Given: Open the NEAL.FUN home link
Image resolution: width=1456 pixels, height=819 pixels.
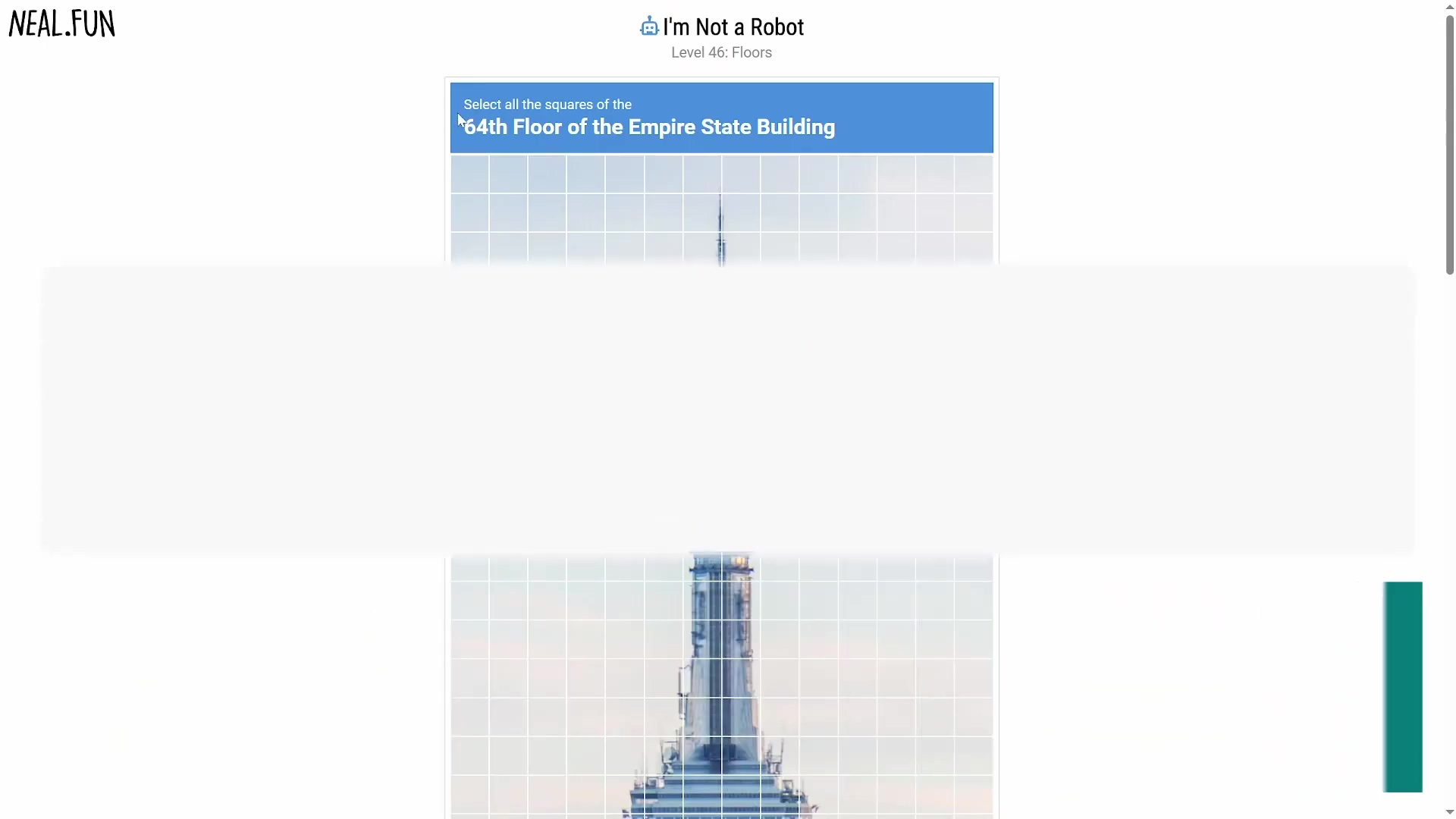Looking at the screenshot, I should 62,24.
